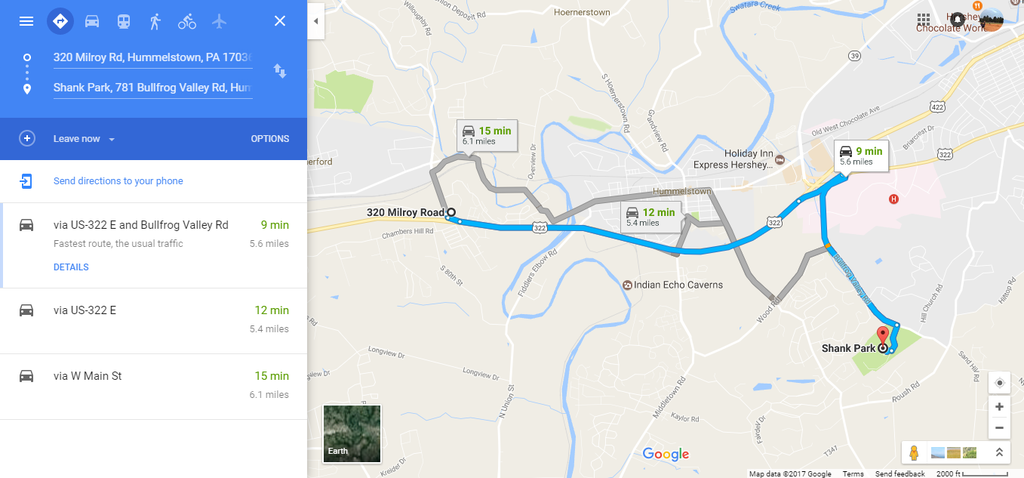The width and height of the screenshot is (1024, 478).
Task: Switch to walking travel mode
Action: [155, 21]
